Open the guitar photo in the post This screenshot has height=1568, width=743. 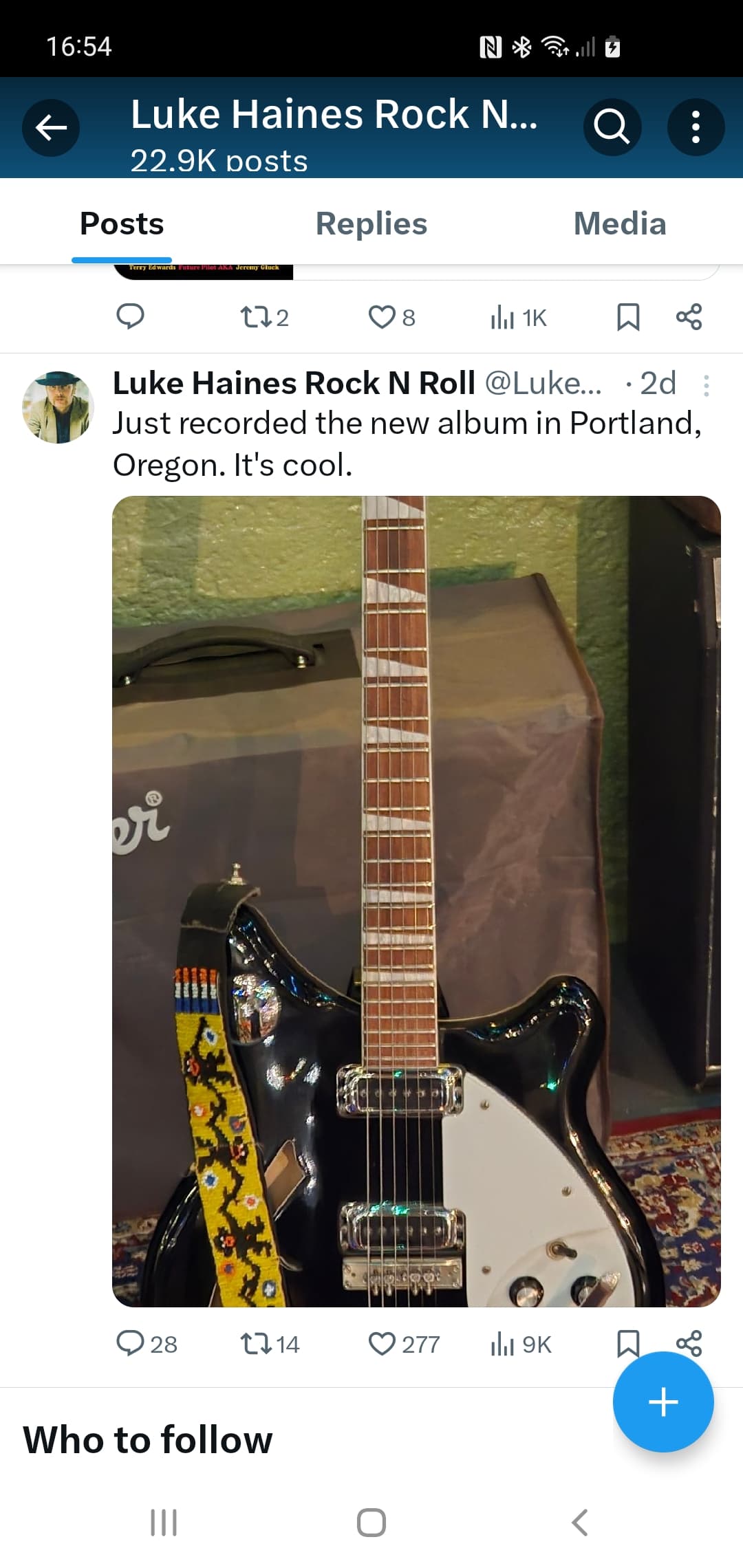(x=416, y=901)
